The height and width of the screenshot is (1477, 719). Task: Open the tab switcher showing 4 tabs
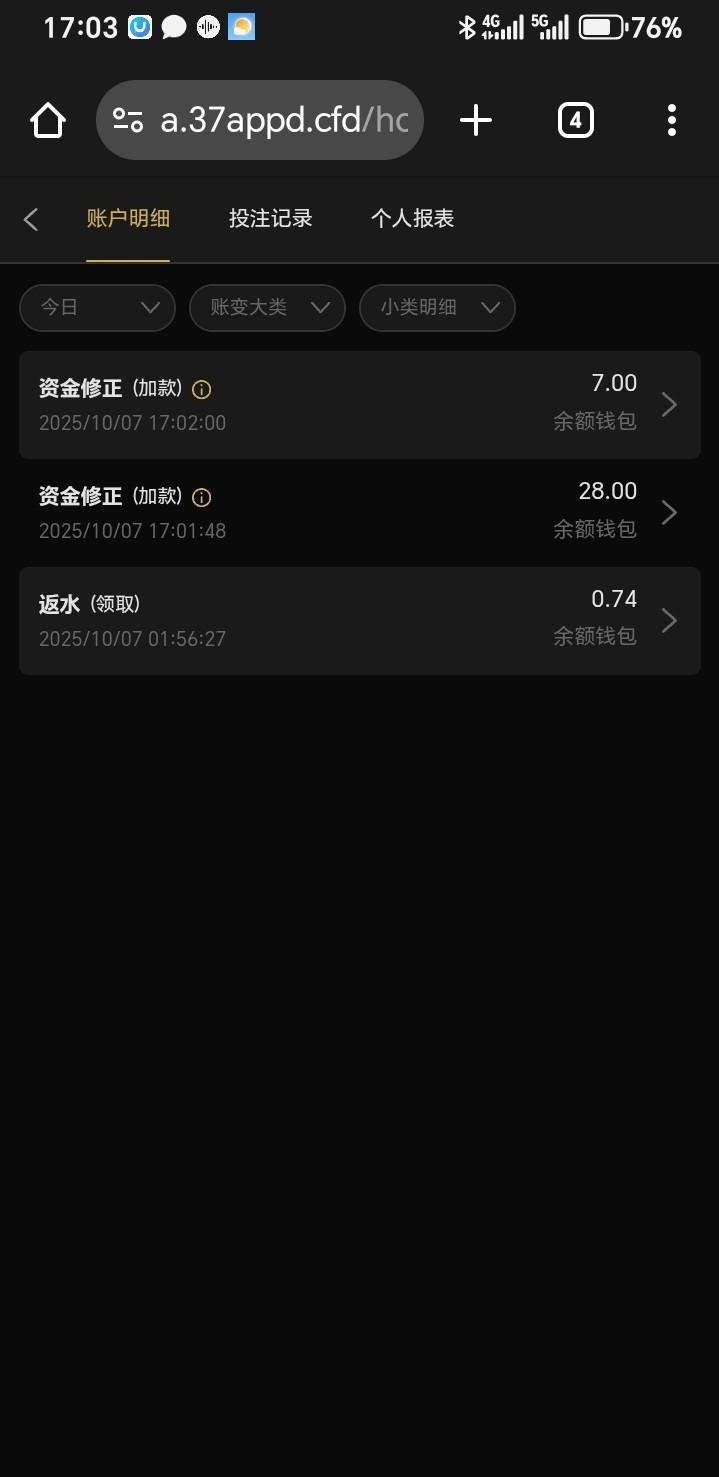click(x=575, y=121)
